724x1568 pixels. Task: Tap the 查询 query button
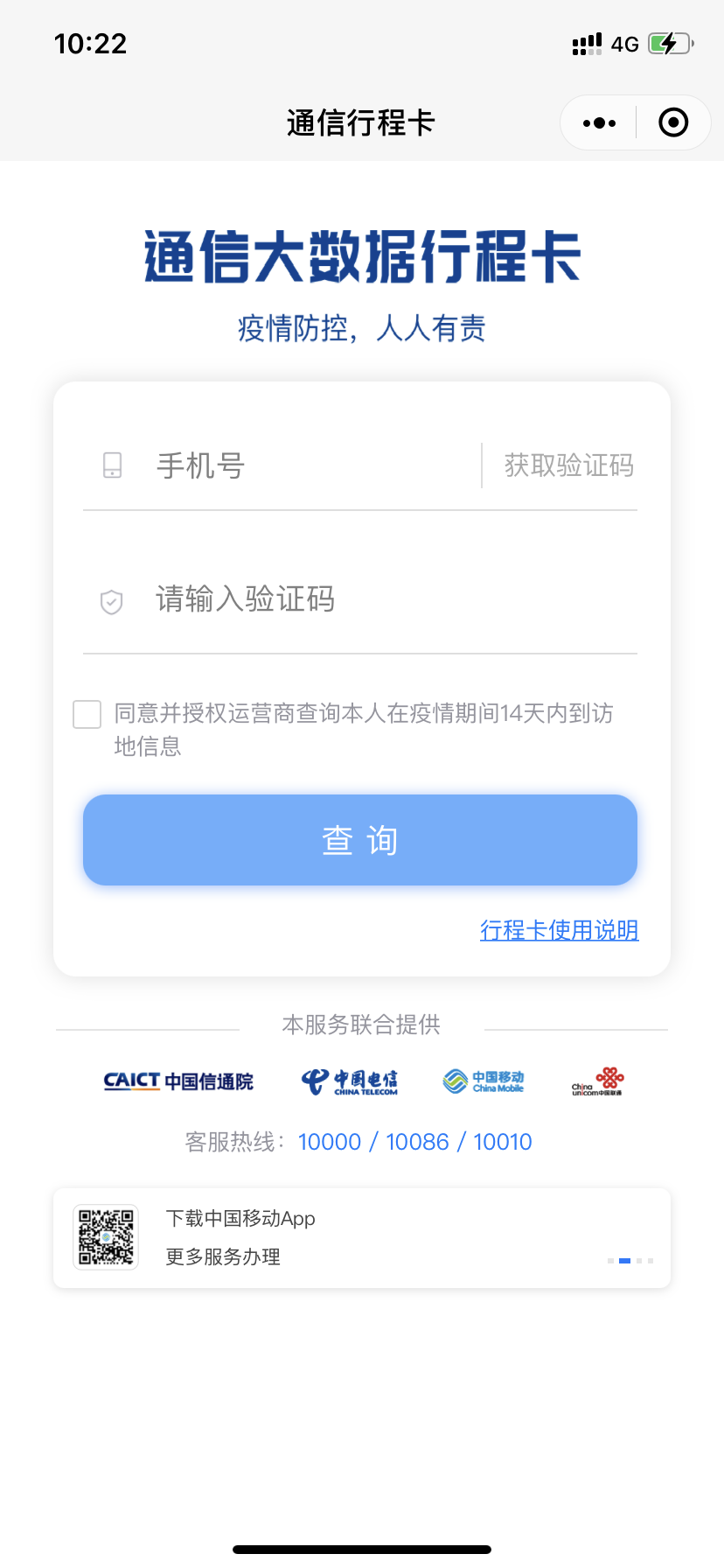tap(360, 840)
